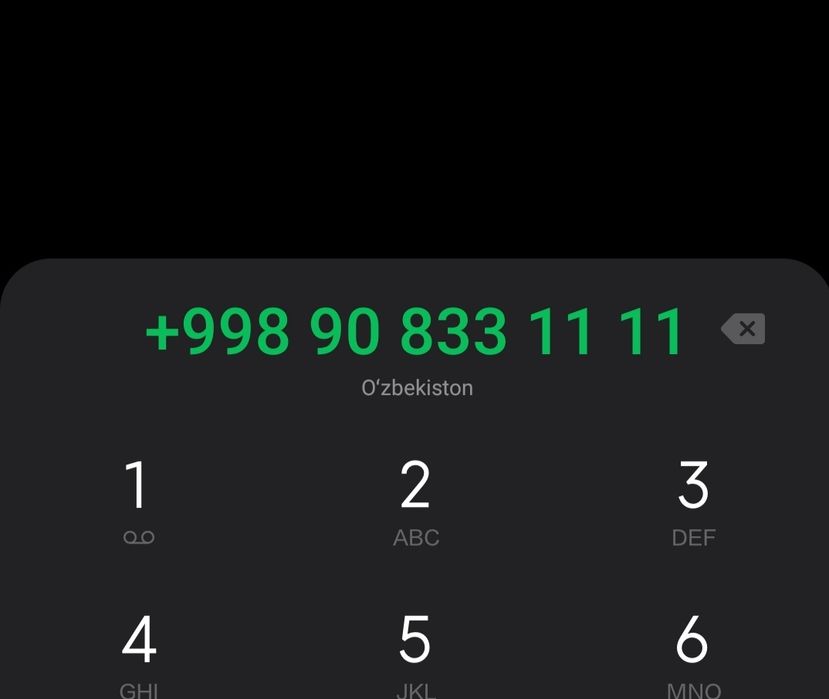Tap the phone number field +998 90 833 11 11
829x699 pixels.
414,331
